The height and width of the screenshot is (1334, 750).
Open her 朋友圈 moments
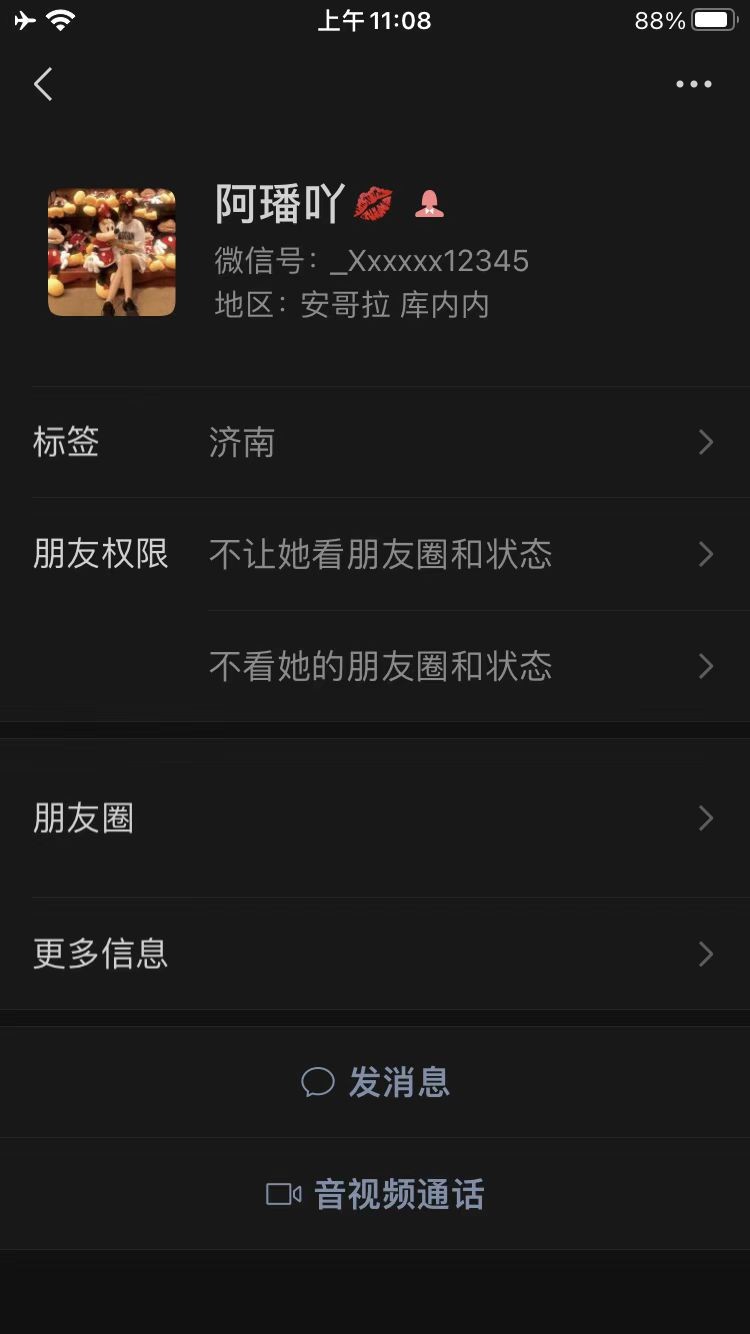(375, 818)
